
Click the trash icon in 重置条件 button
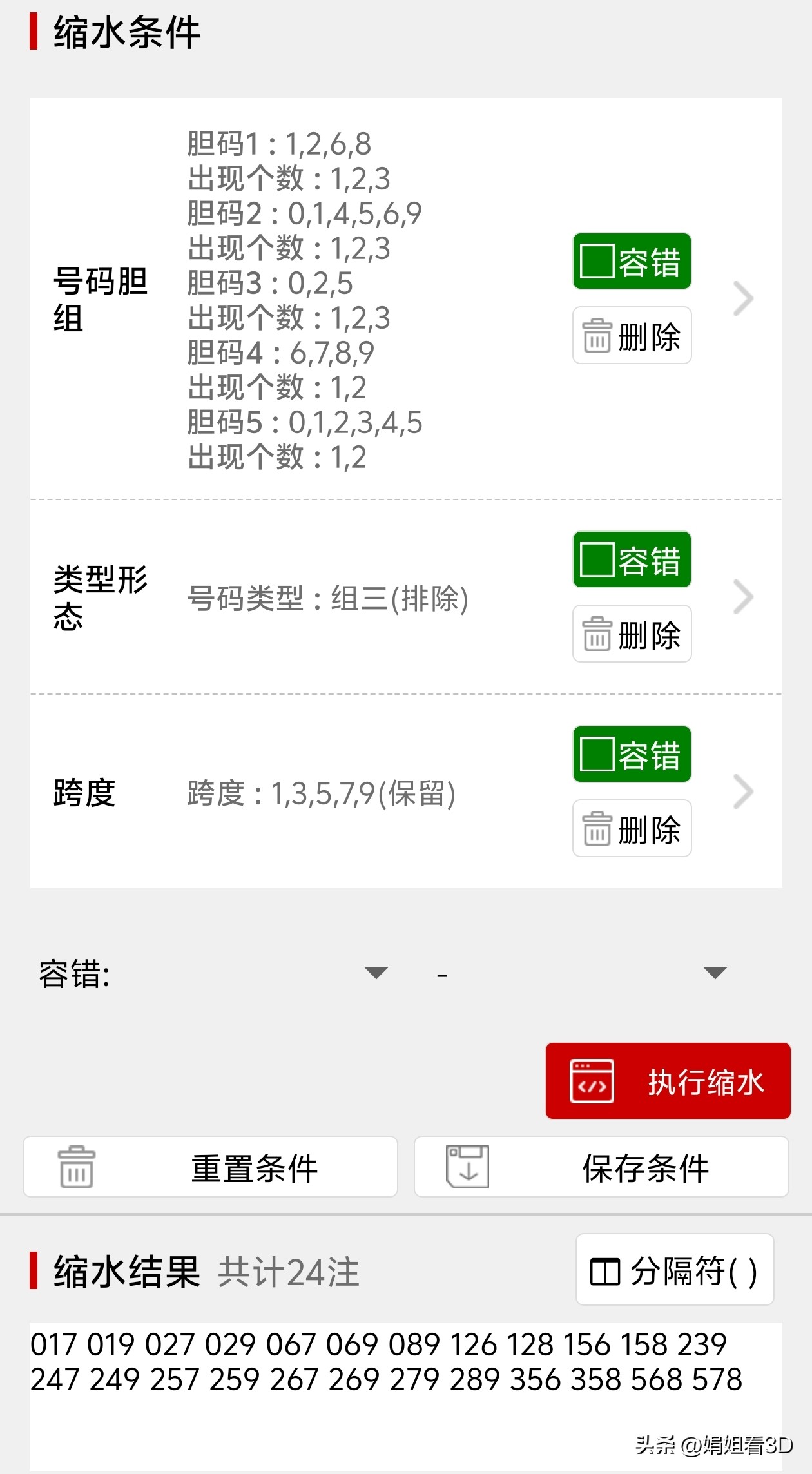tap(77, 1167)
